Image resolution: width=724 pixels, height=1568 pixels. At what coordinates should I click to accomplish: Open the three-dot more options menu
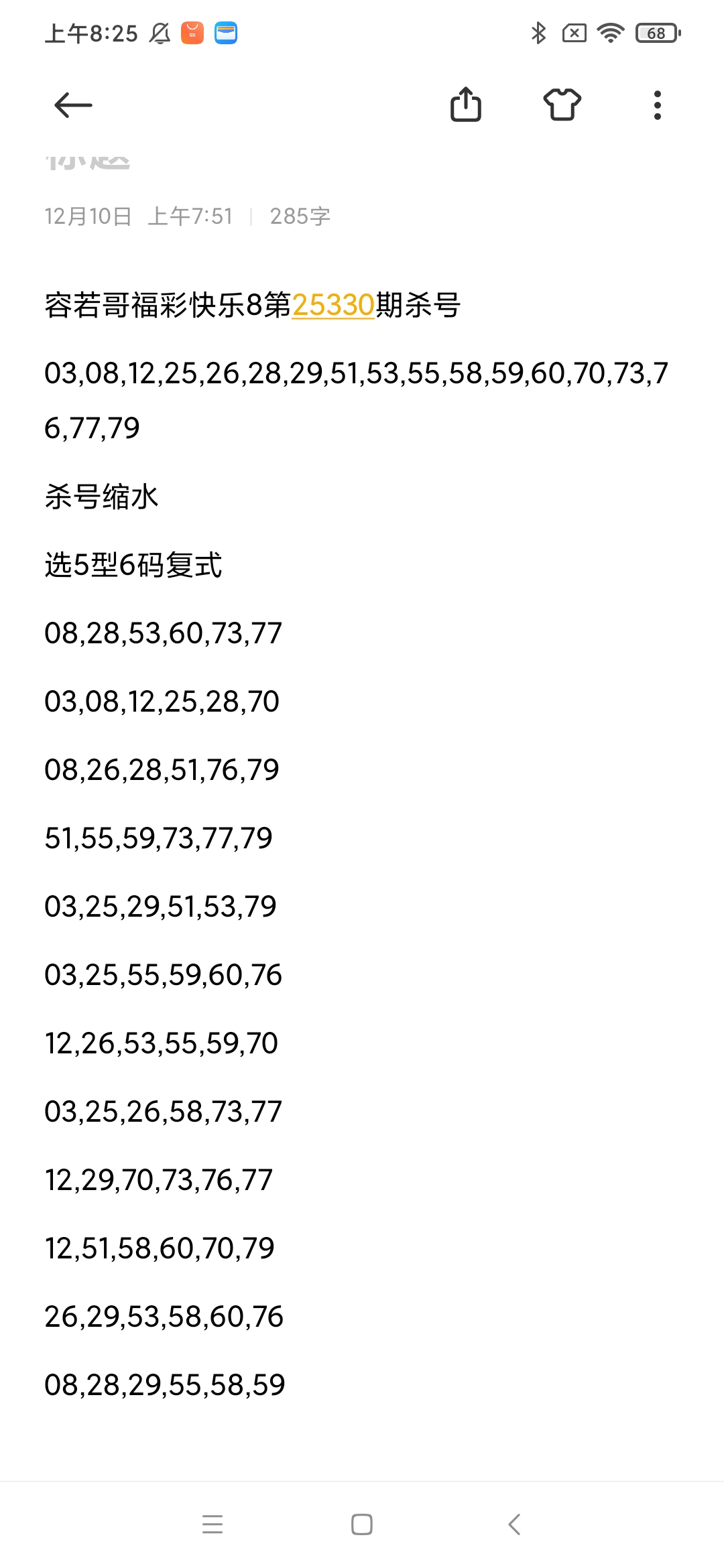657,105
